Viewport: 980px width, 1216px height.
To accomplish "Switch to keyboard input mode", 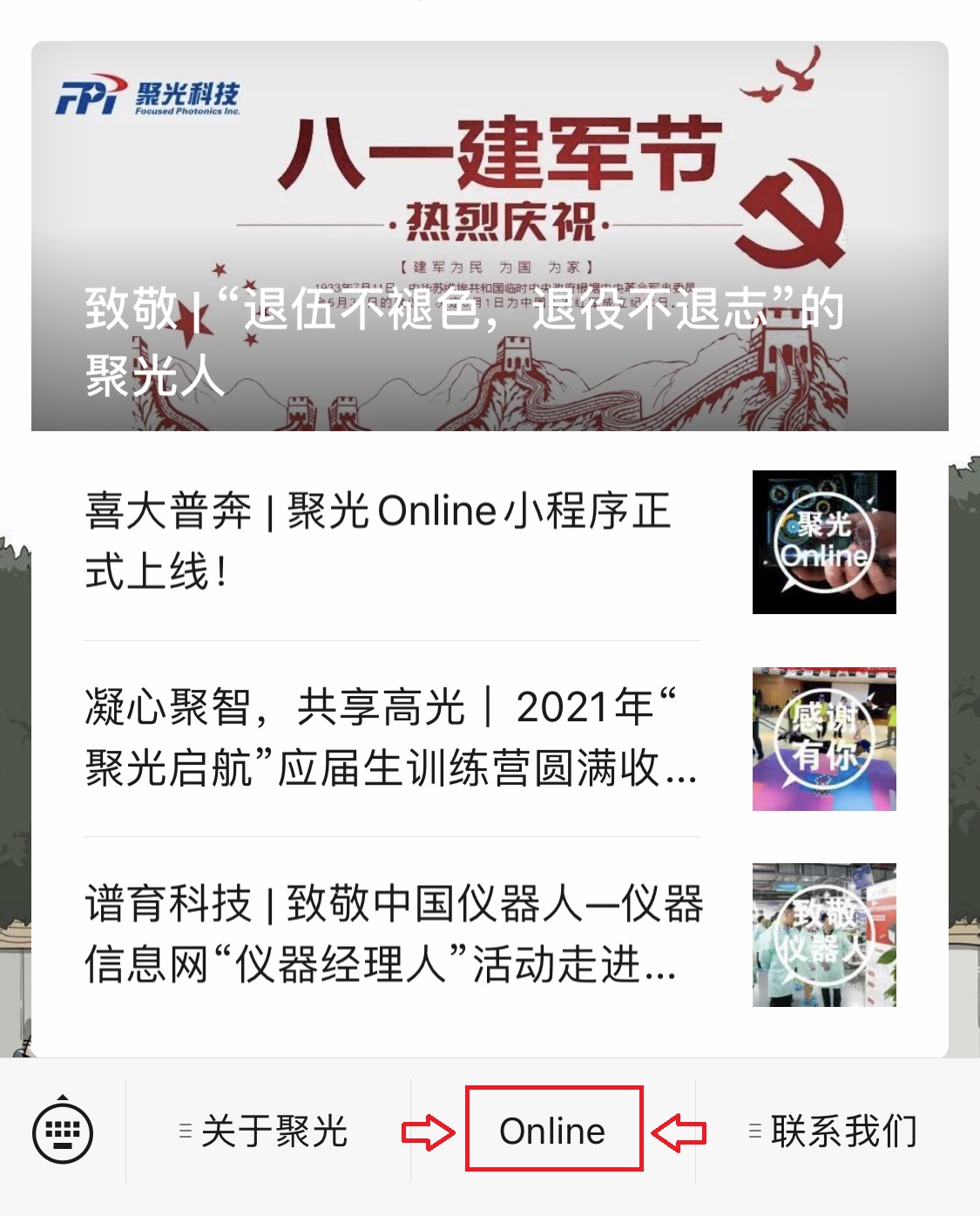I will click(63, 1131).
